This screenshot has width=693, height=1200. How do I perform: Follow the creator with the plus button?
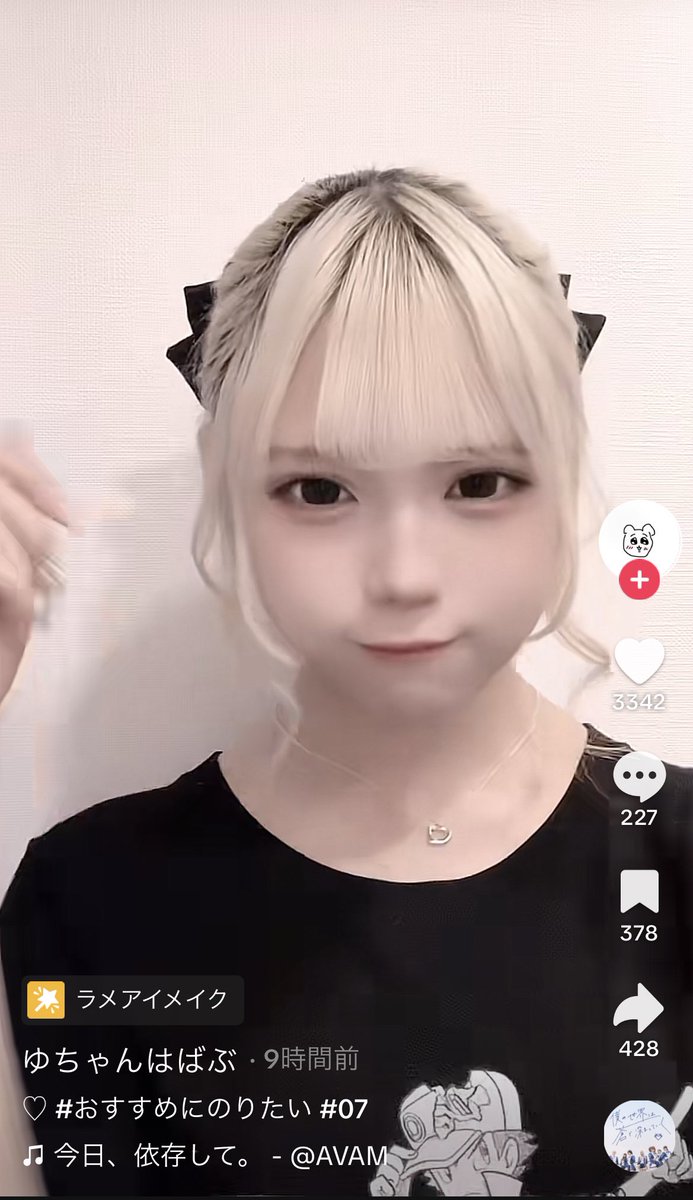(x=639, y=580)
